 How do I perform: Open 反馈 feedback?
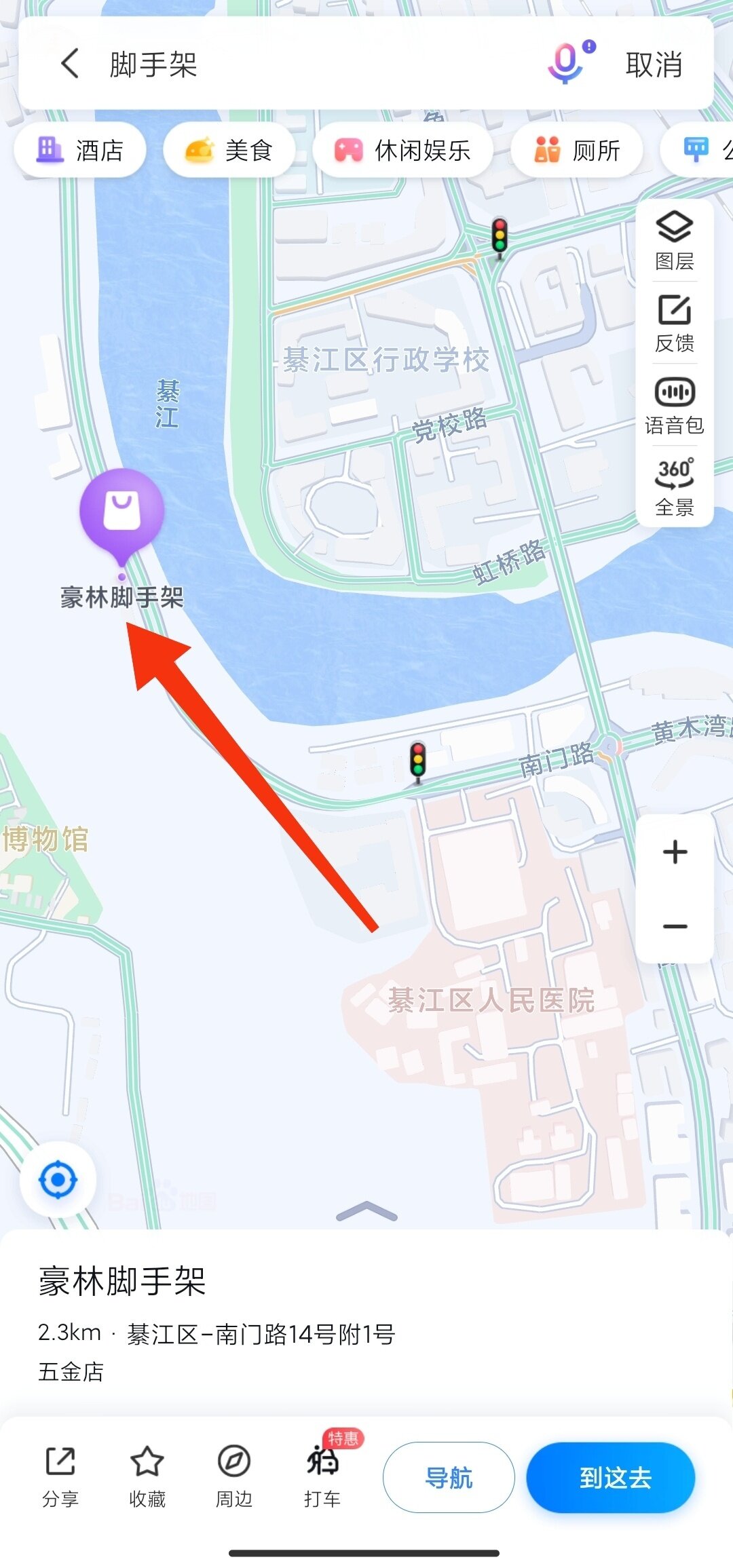click(675, 324)
